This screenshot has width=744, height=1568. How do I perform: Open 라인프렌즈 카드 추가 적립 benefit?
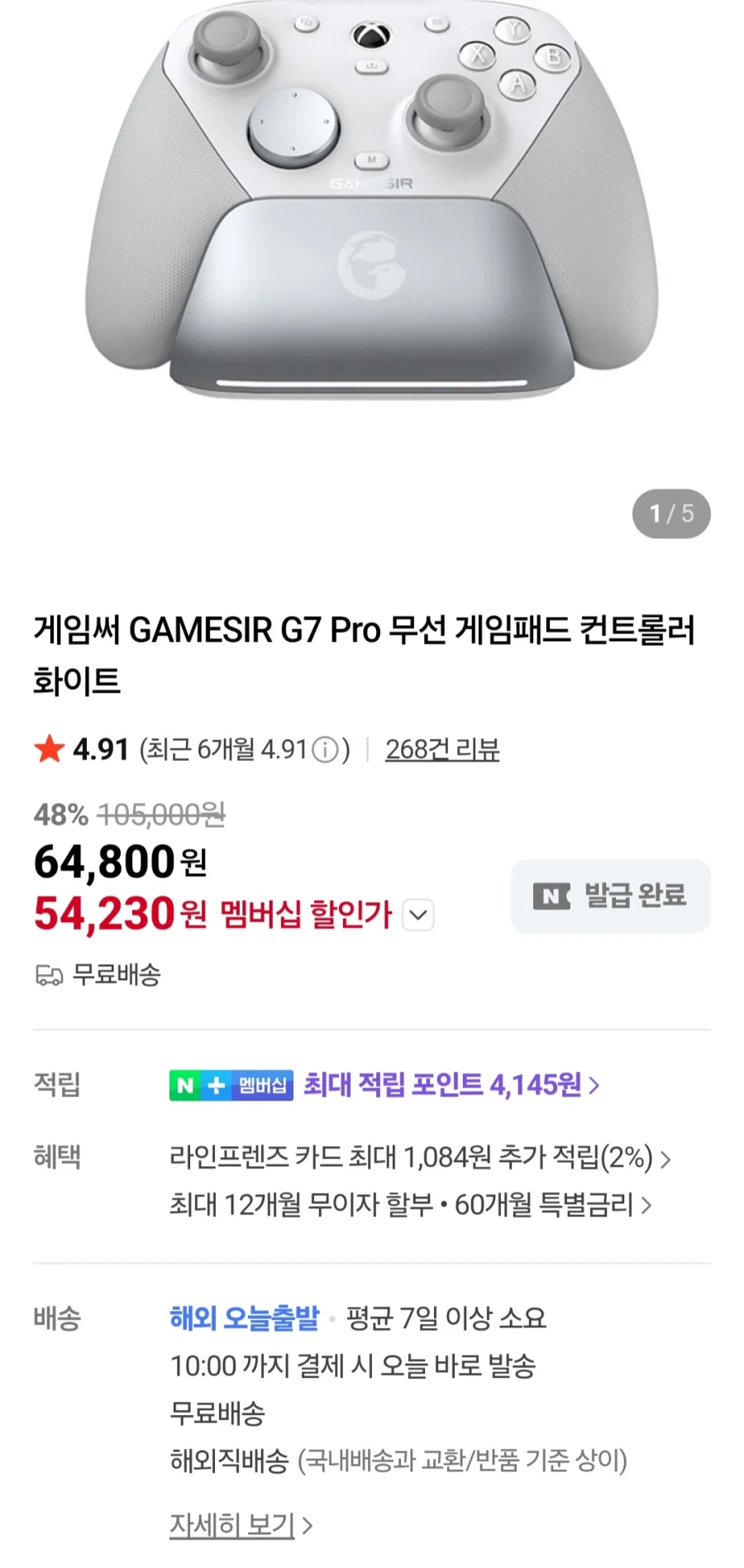click(419, 1157)
